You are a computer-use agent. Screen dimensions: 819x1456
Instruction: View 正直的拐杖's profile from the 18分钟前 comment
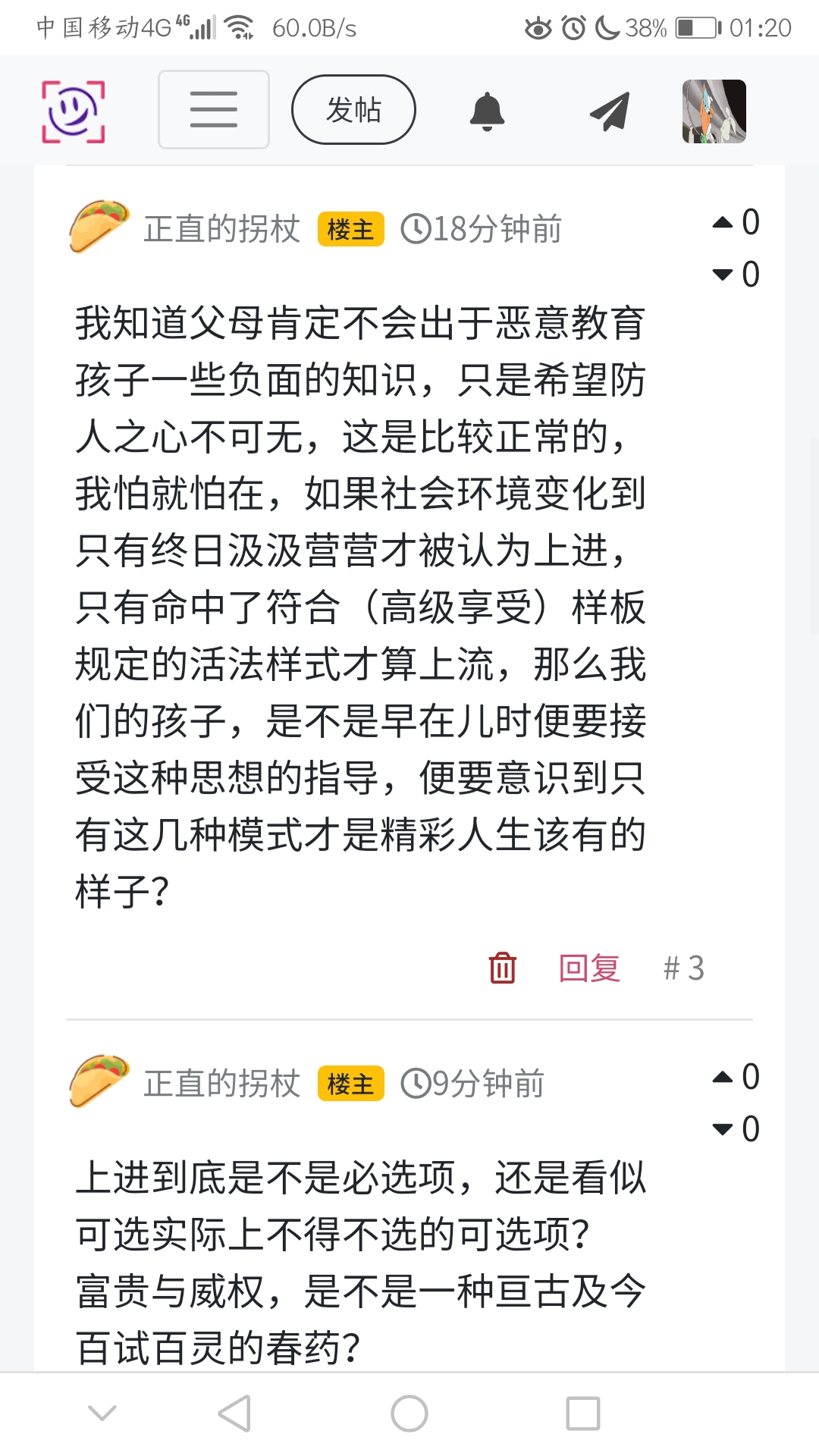221,229
